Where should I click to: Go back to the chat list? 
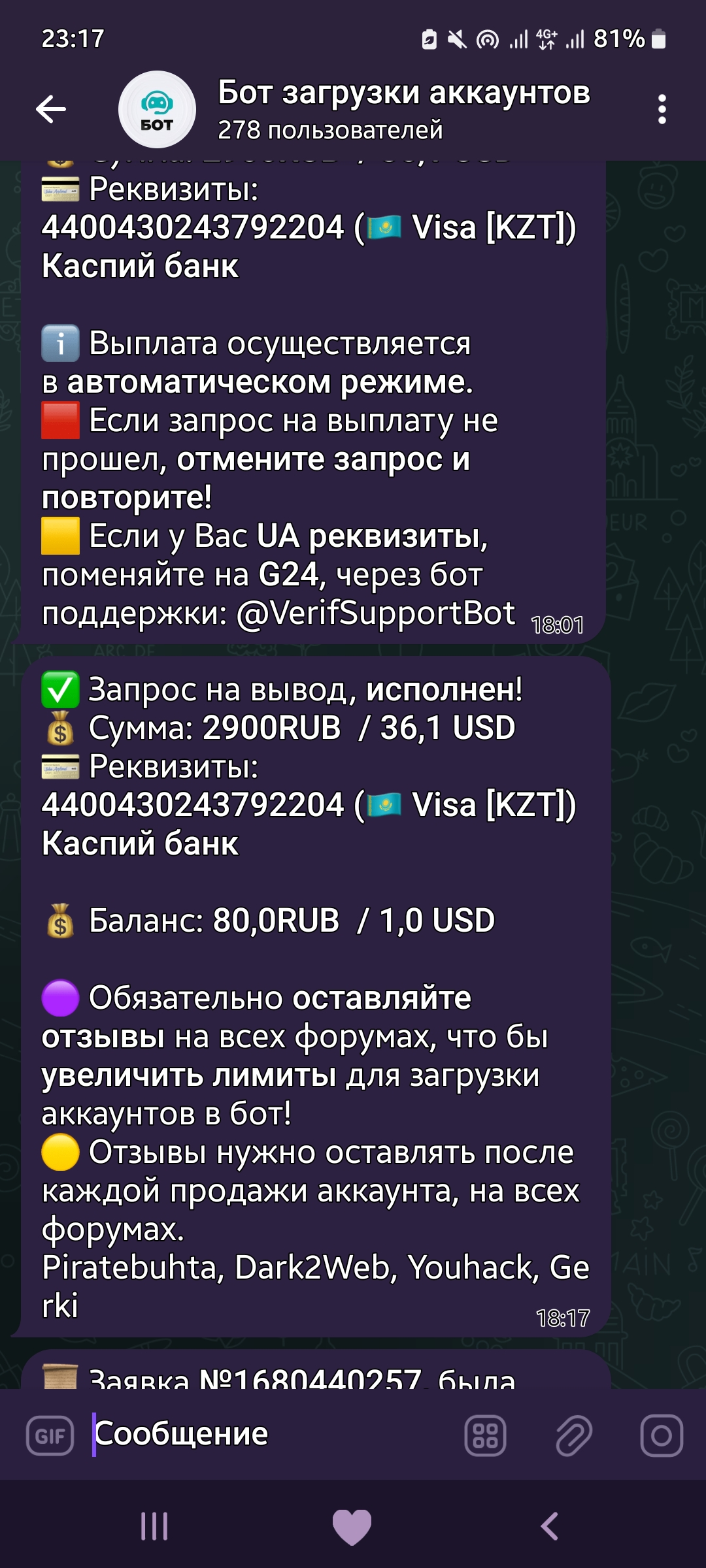click(x=51, y=108)
